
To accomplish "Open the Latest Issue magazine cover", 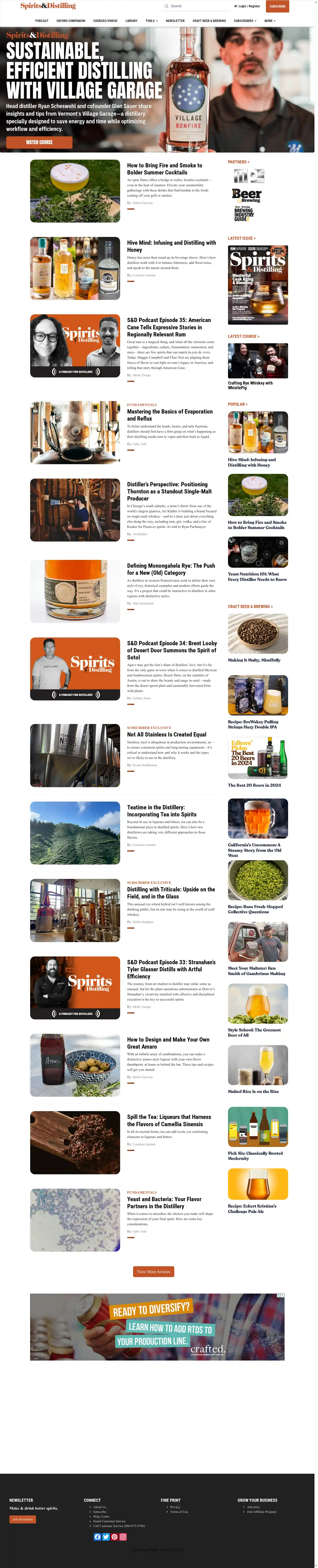I will click(x=258, y=285).
